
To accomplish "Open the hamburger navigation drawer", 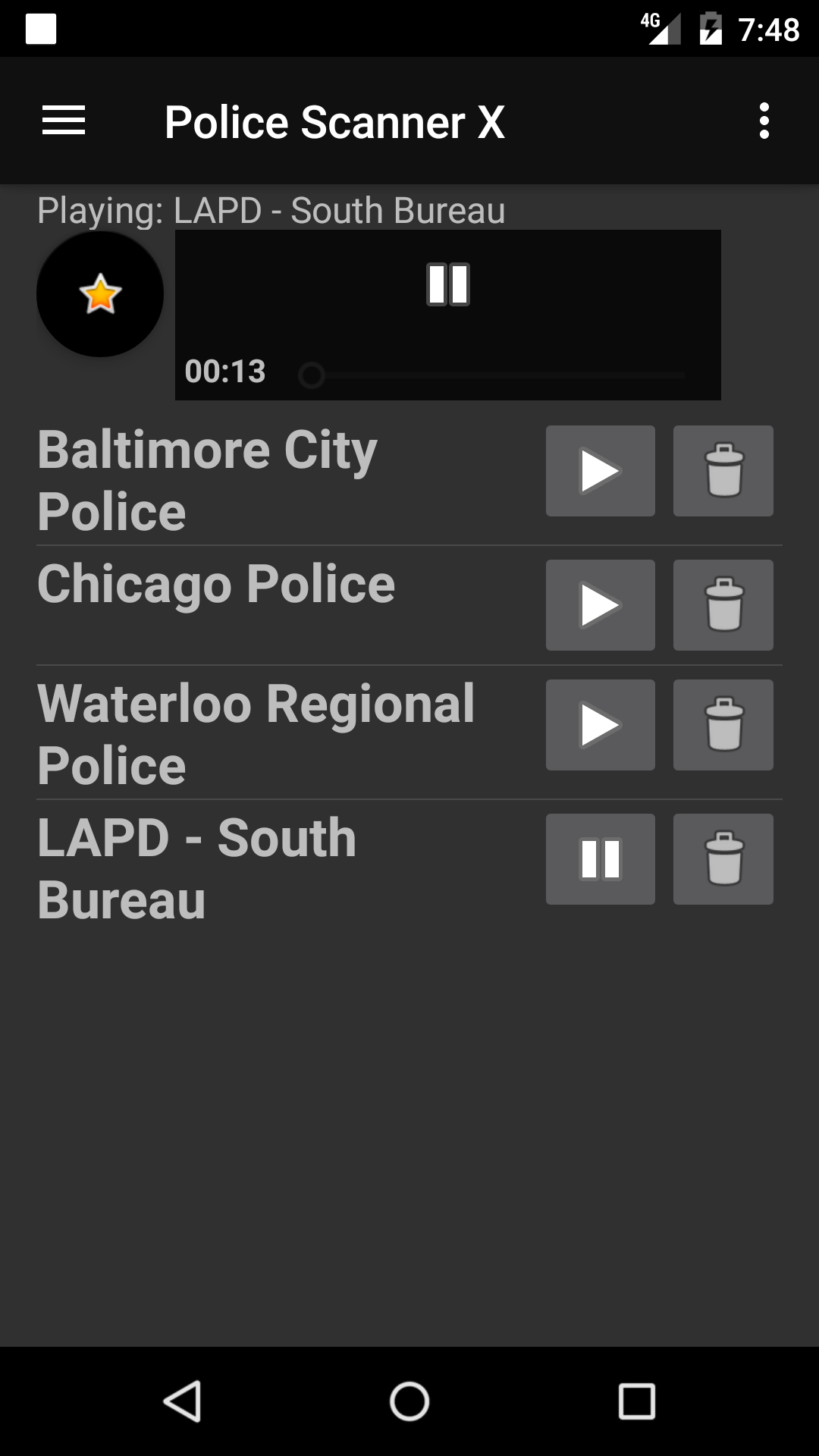I will pos(64,121).
